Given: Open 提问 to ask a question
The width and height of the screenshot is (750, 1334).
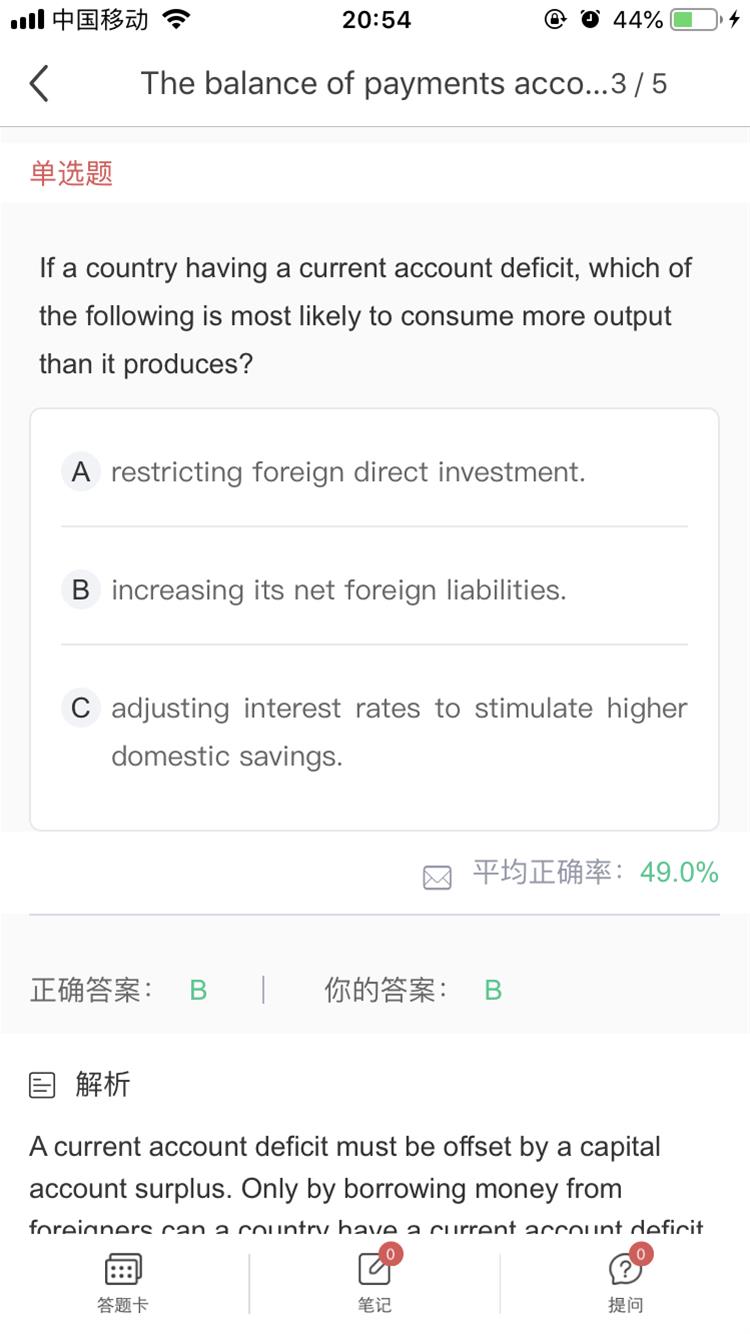Looking at the screenshot, I should [x=626, y=1283].
